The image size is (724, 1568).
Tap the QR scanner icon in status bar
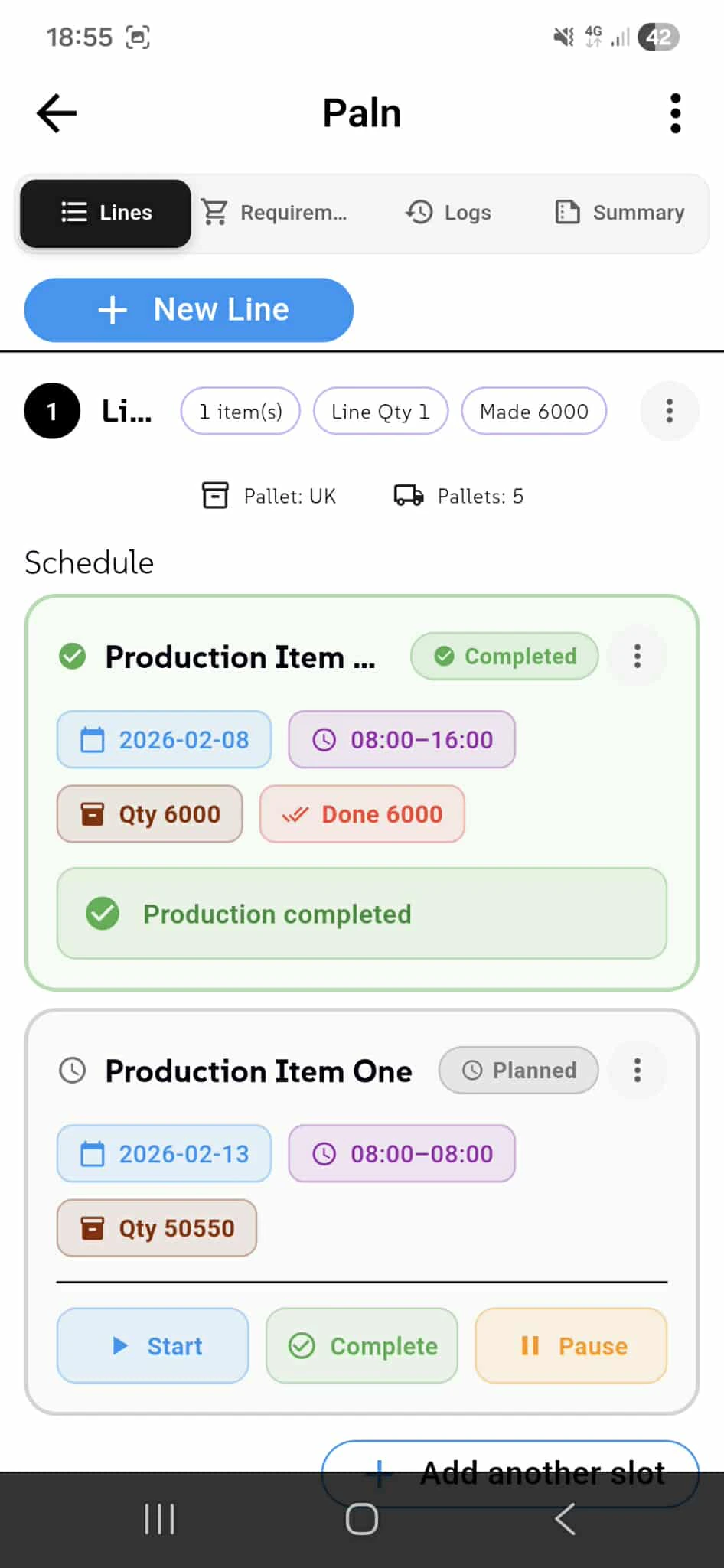coord(136,35)
